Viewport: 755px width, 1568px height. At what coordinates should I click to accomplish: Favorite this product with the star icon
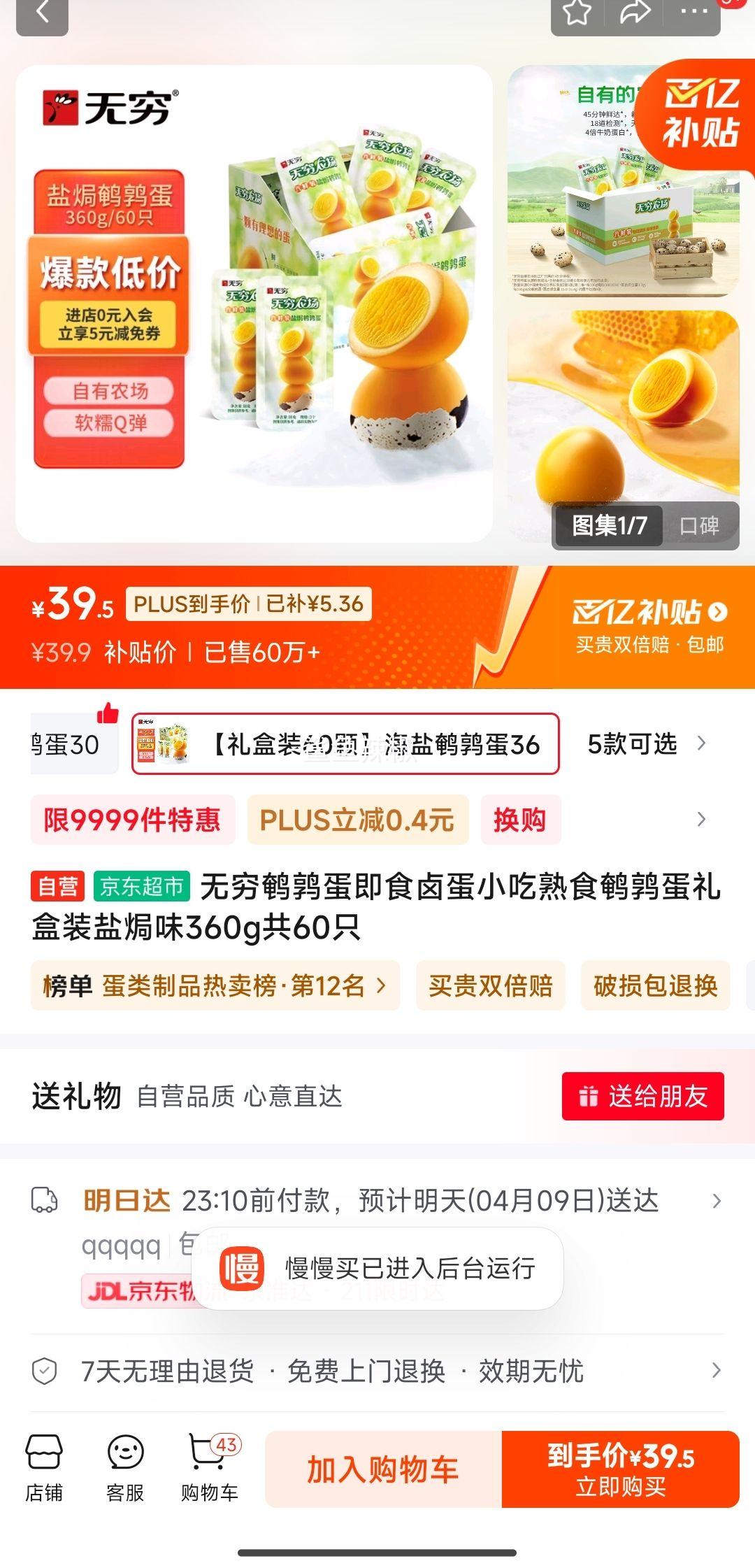click(577, 13)
